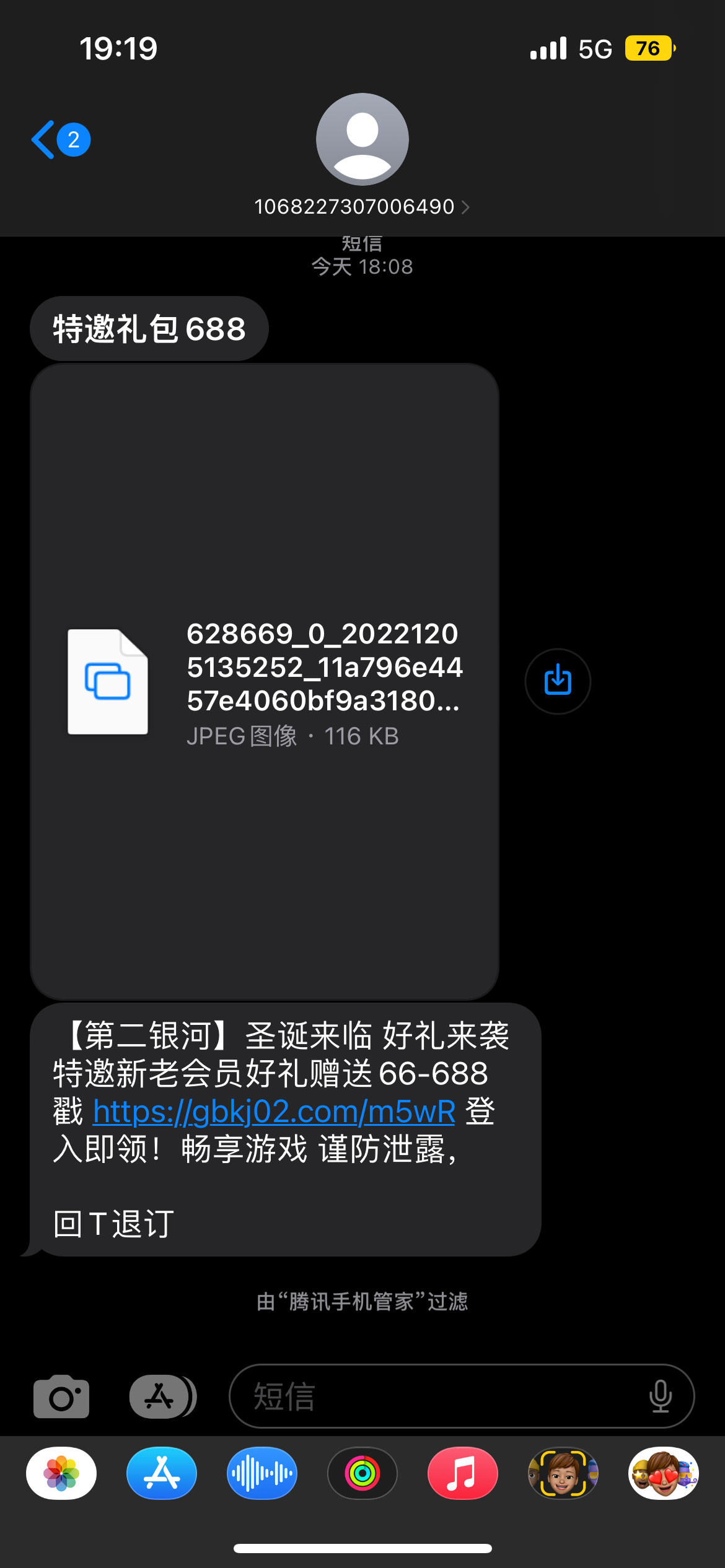Open the camera to attach a photo

pos(61,1396)
